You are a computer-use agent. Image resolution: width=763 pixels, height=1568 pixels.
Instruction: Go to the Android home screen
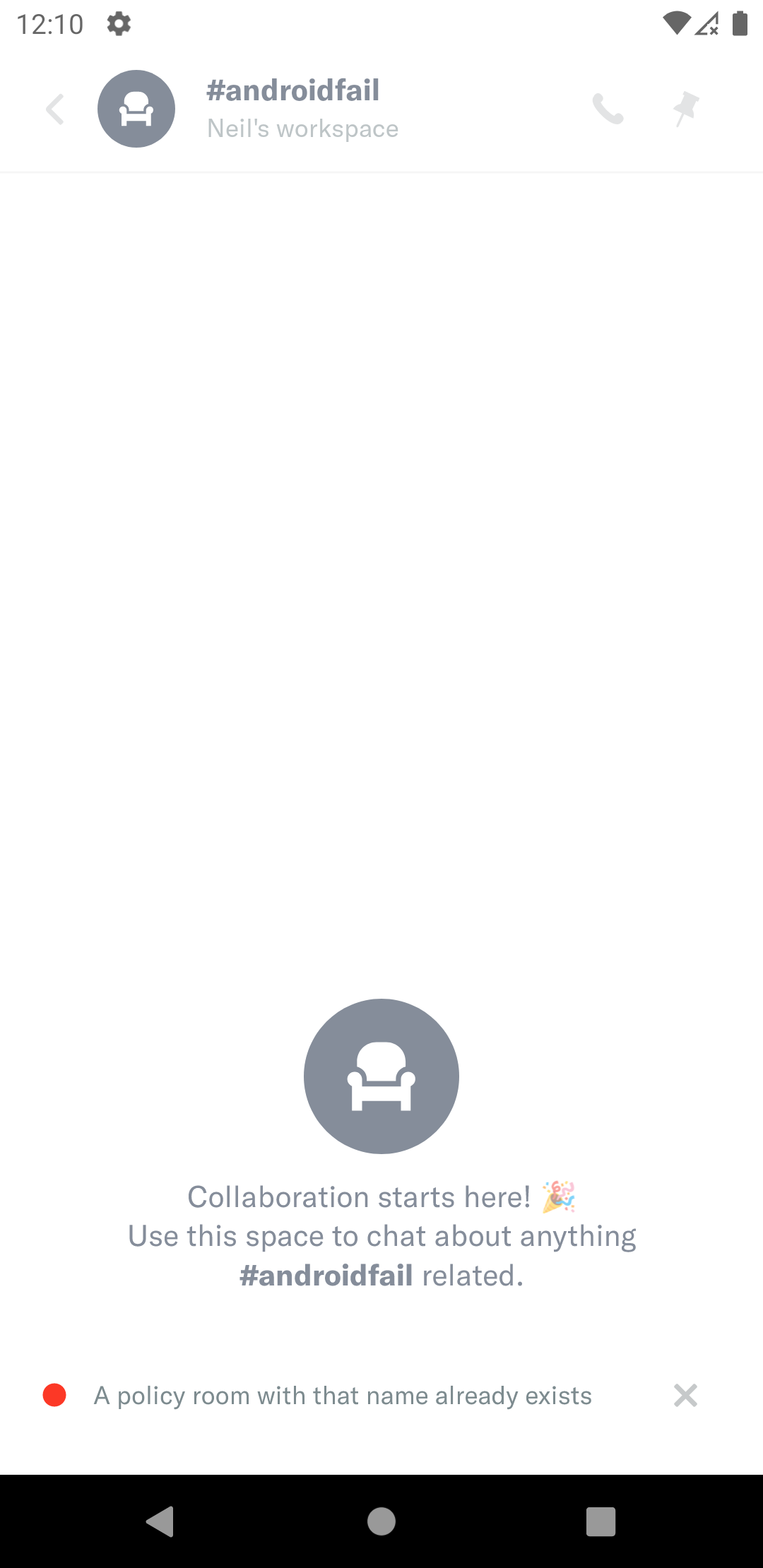381,1521
